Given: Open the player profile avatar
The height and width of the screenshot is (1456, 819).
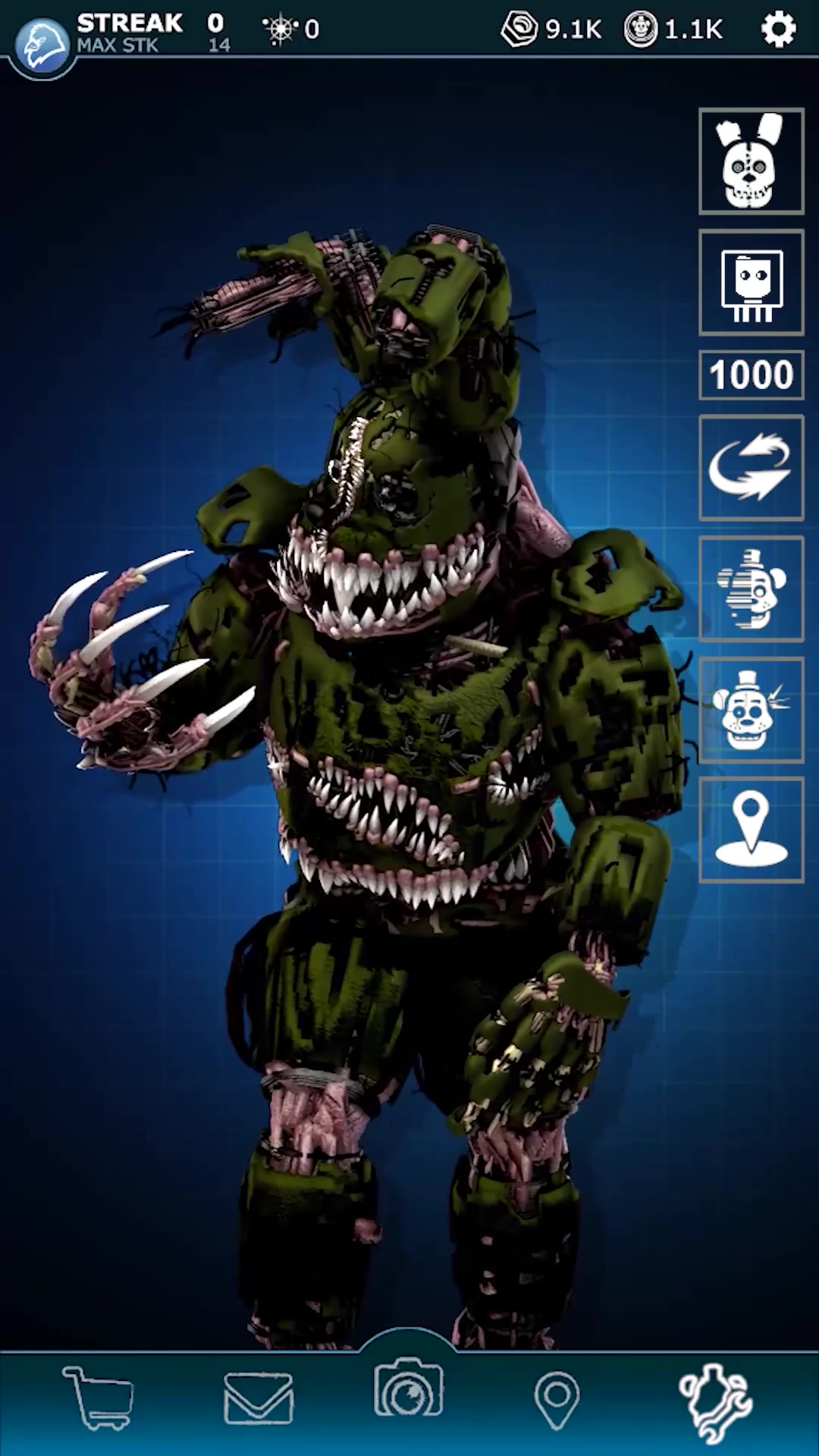Looking at the screenshot, I should click(x=42, y=45).
